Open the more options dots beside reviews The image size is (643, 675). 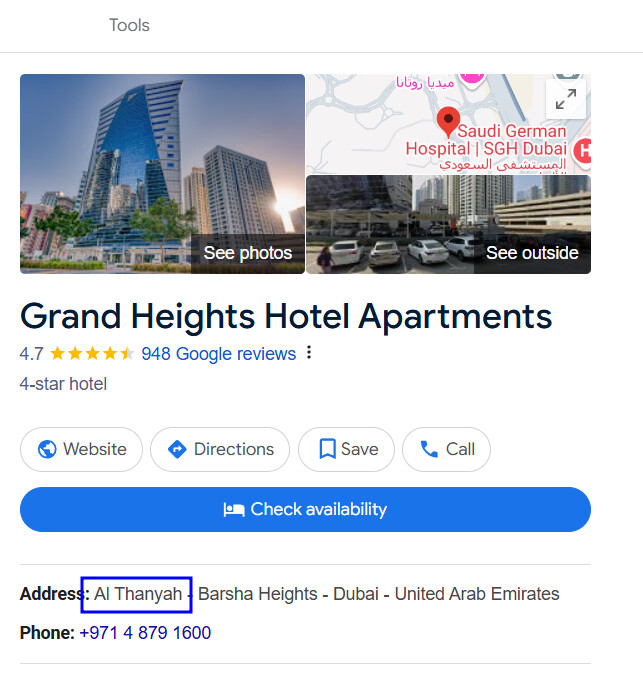point(309,353)
